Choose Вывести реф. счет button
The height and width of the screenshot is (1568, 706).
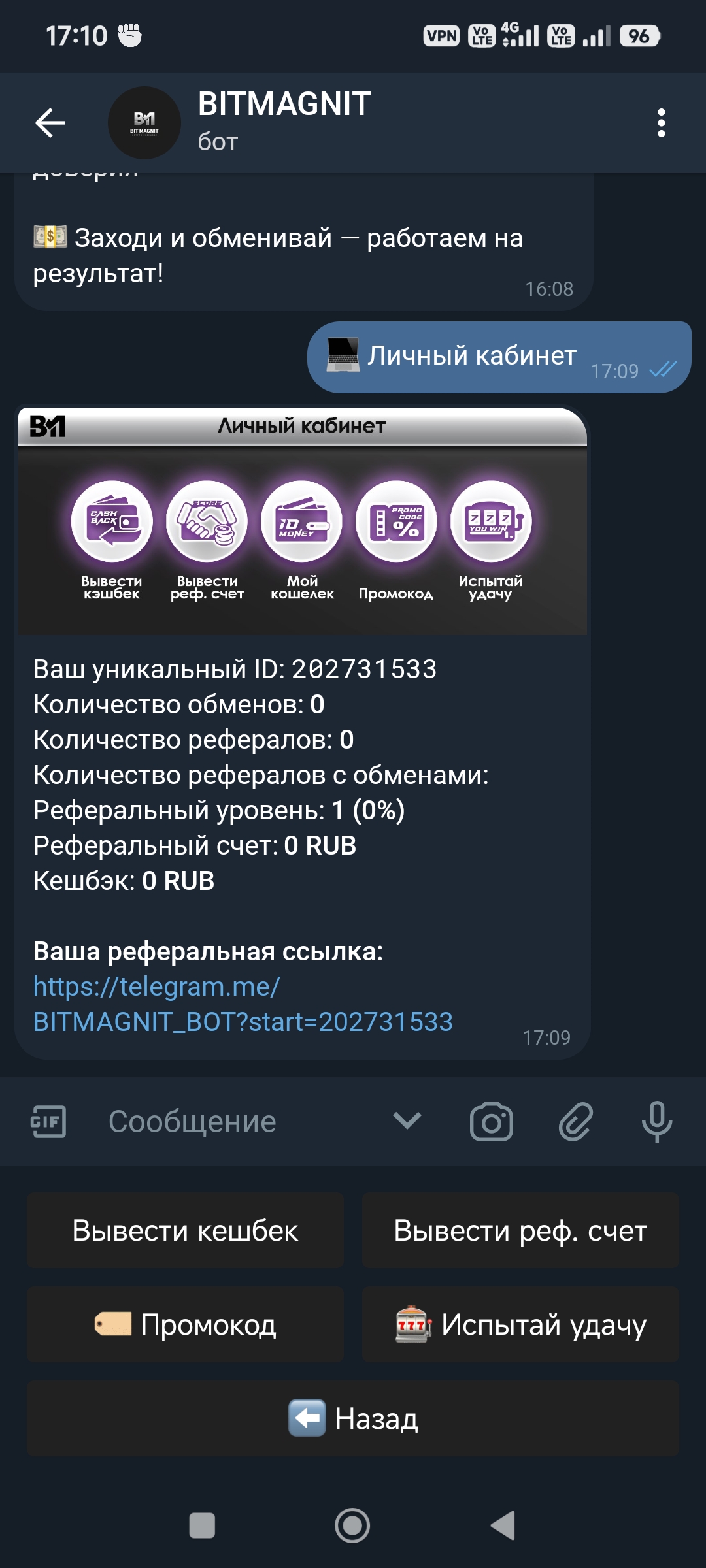tap(520, 1231)
